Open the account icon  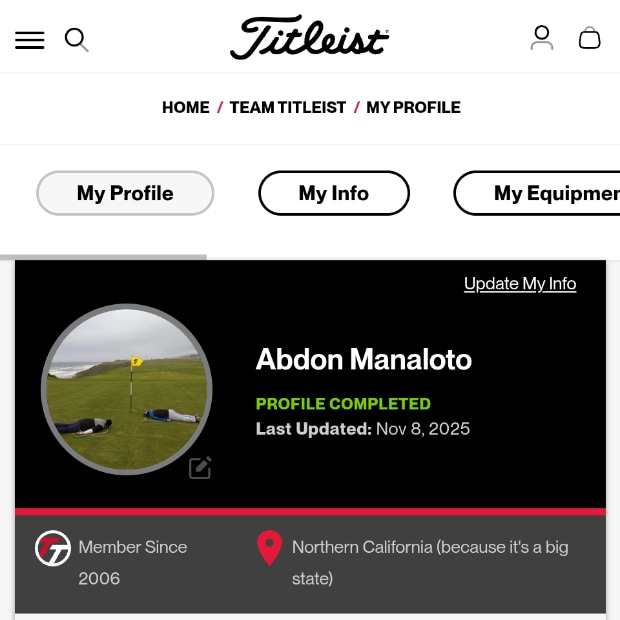point(541,38)
